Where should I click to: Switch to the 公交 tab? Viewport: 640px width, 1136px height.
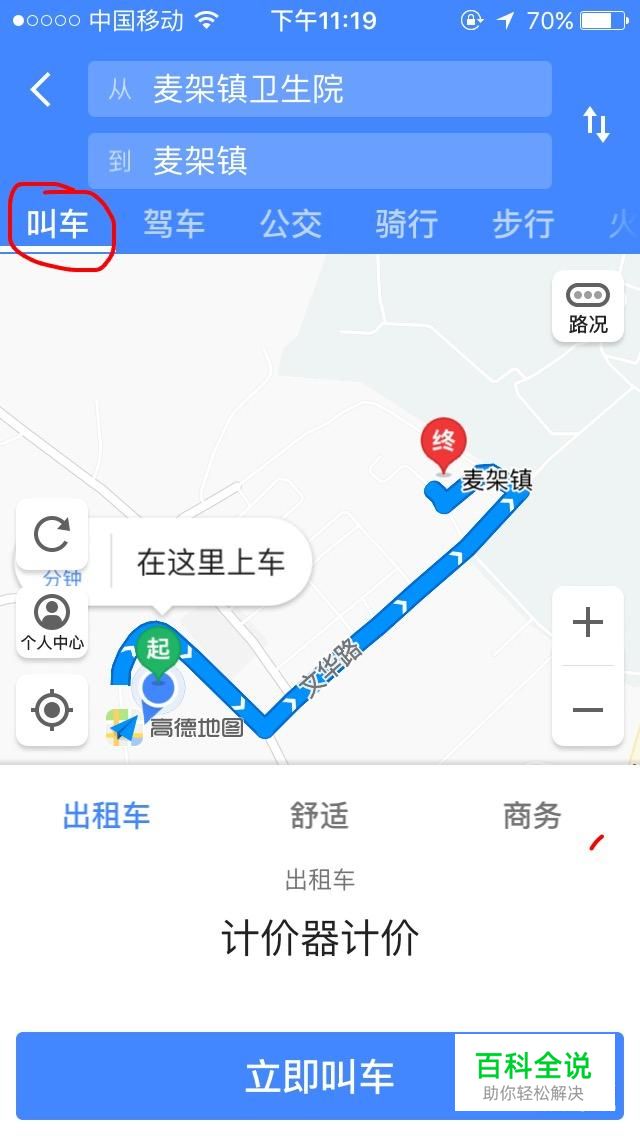coord(291,223)
